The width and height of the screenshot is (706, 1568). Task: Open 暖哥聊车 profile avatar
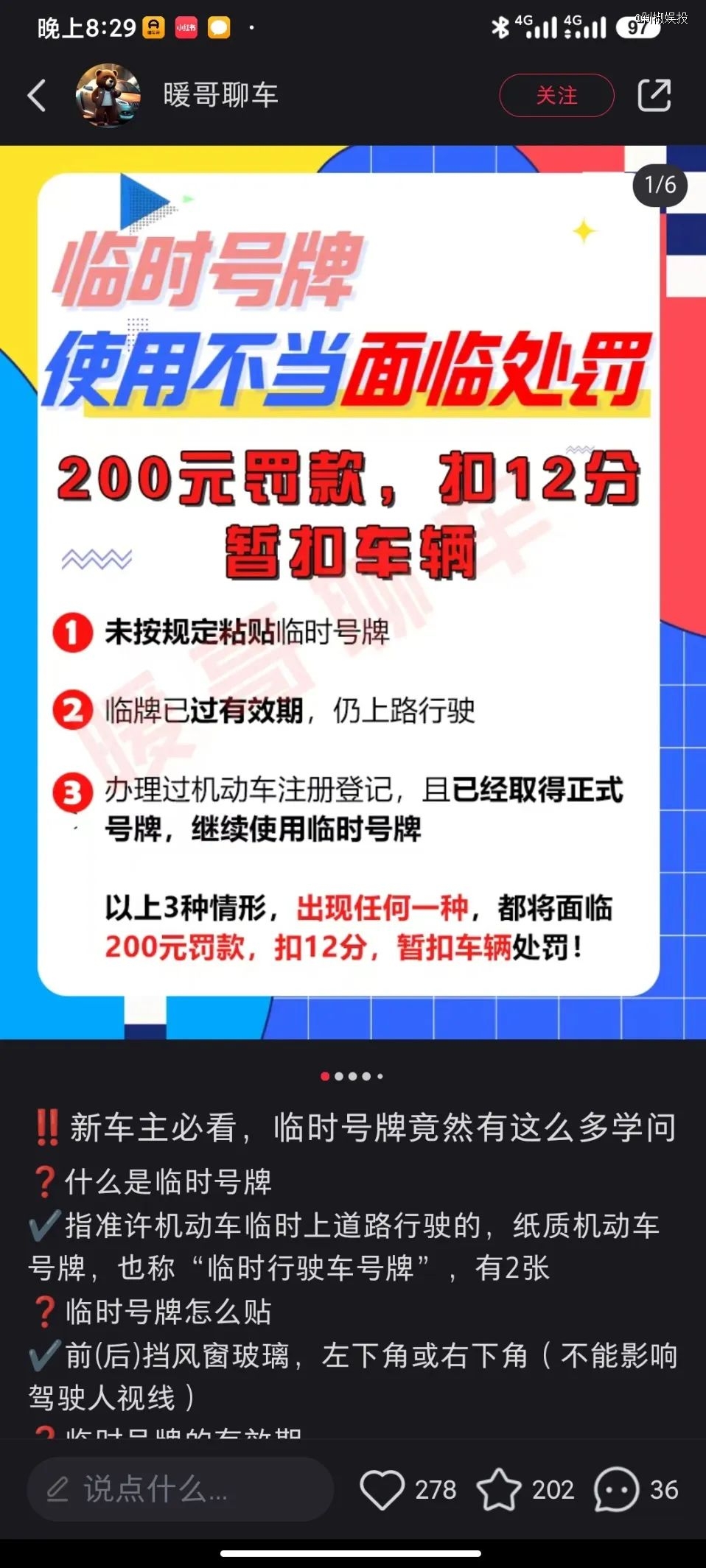point(108,96)
